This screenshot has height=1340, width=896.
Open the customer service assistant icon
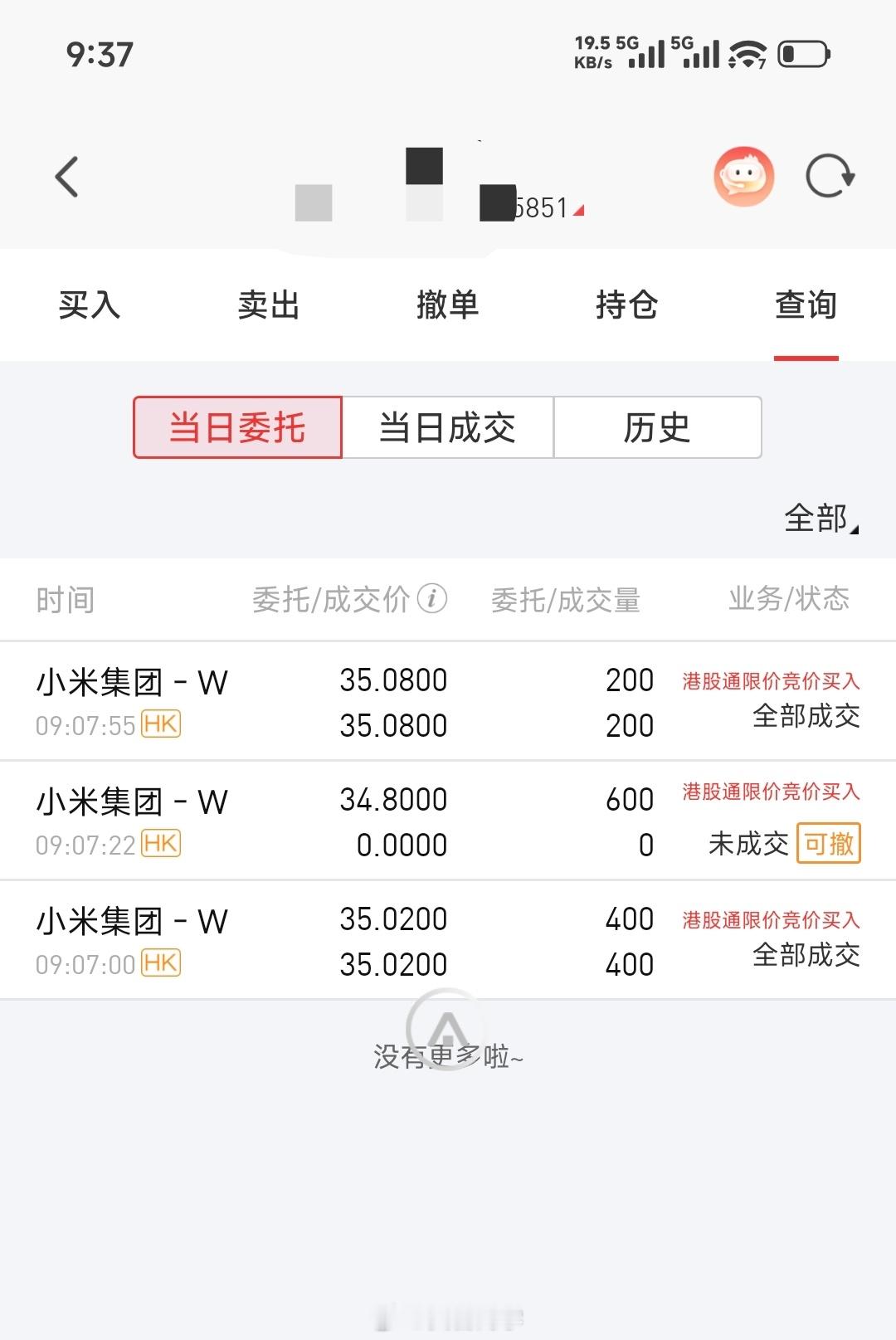pyautogui.click(x=744, y=176)
